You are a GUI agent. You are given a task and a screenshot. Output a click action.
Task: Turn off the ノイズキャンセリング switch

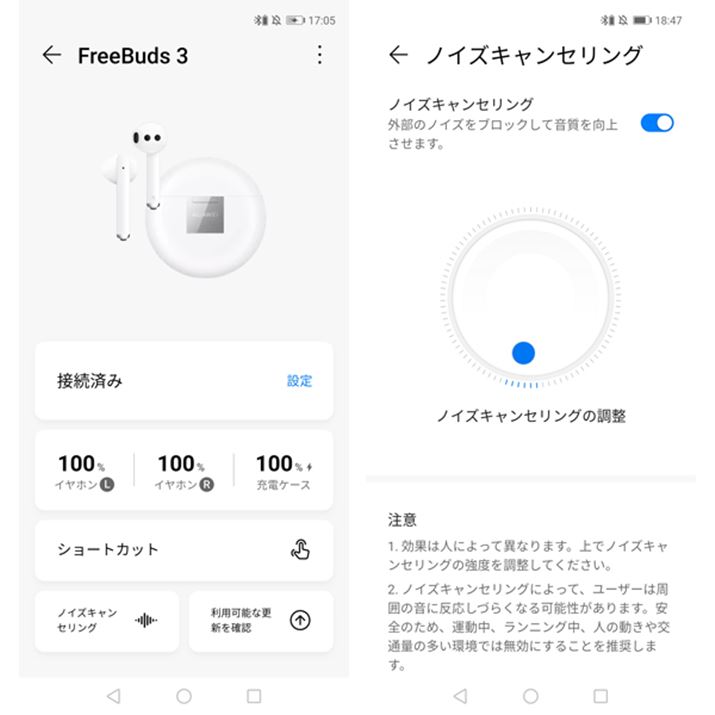click(x=657, y=123)
